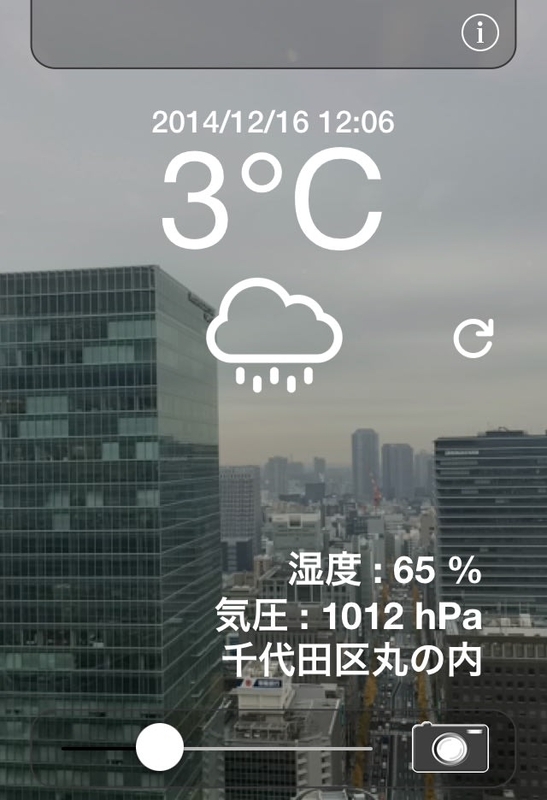Open the info button
Screen dimensions: 547x800
pos(480,33)
